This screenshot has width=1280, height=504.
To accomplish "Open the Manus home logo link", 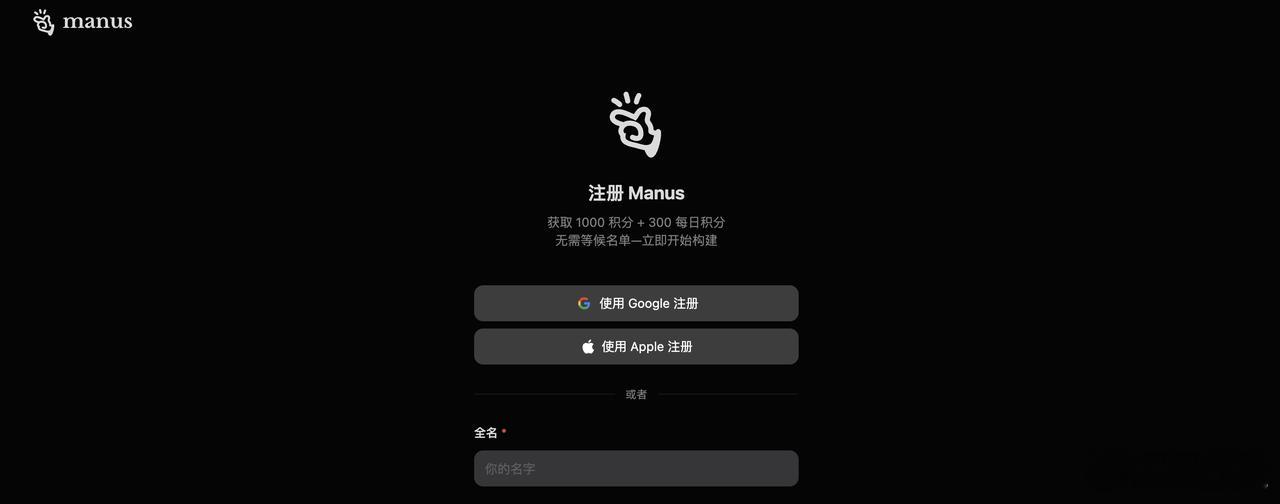I will tap(82, 21).
